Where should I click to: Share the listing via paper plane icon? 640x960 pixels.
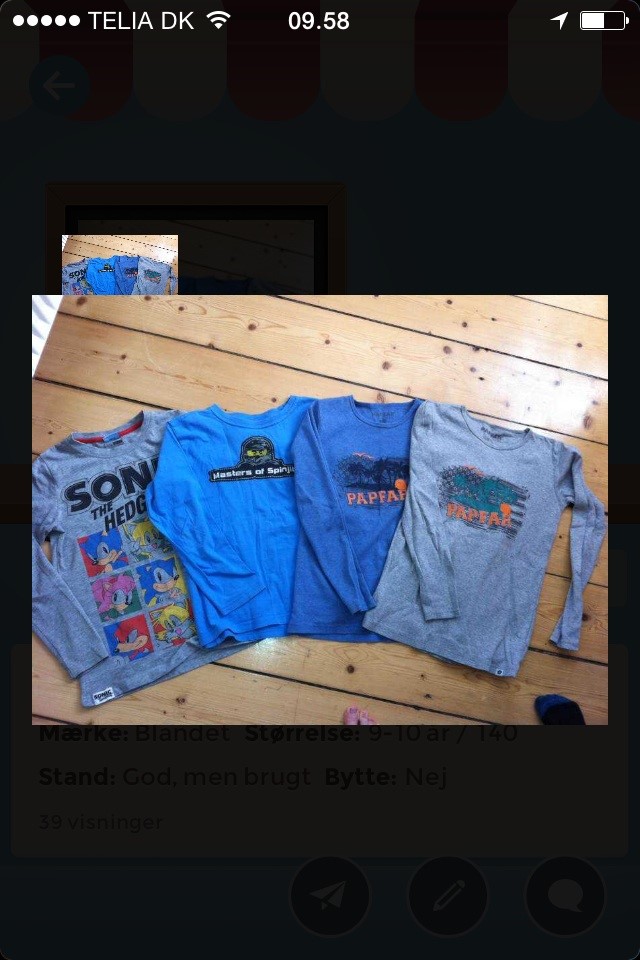pyautogui.click(x=330, y=896)
